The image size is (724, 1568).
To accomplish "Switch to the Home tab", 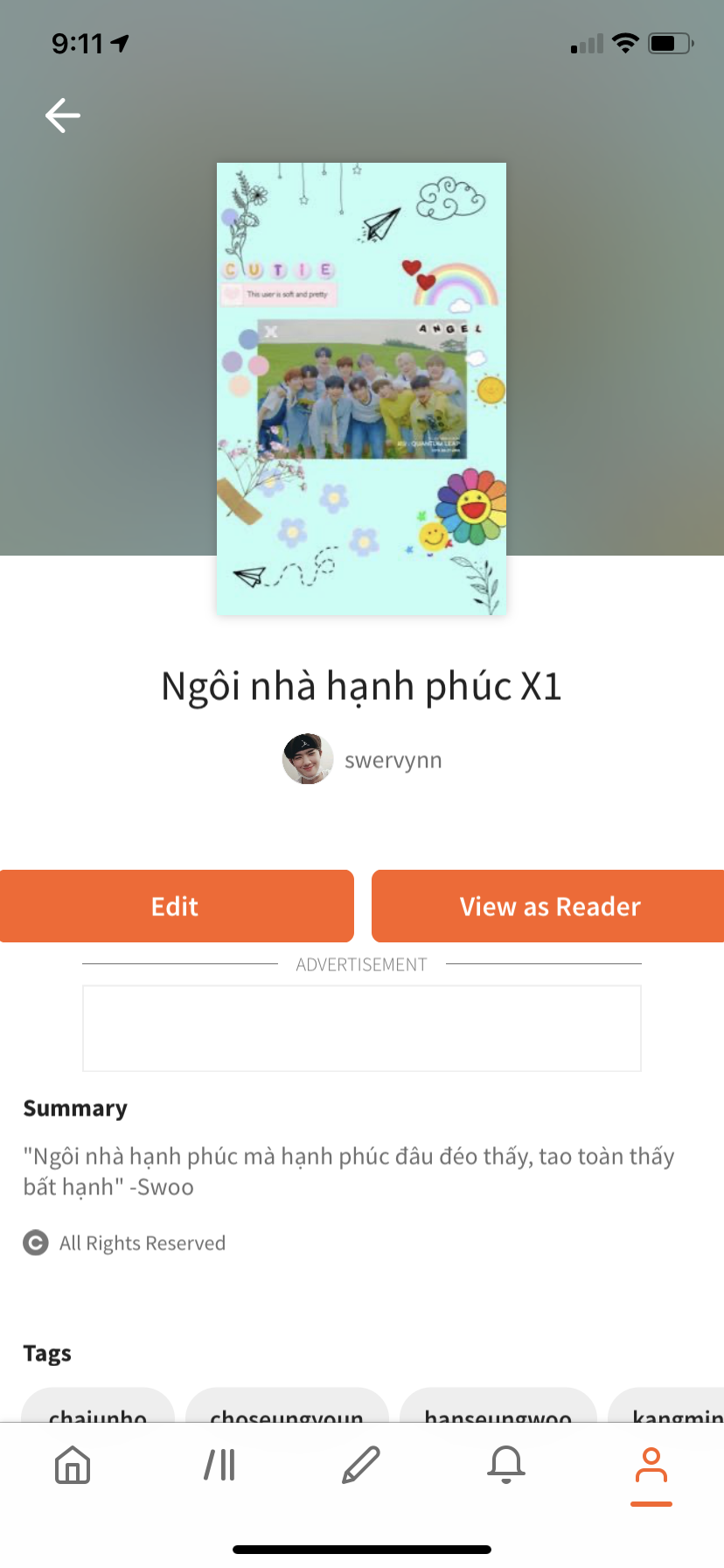I will pyautogui.click(x=73, y=1465).
